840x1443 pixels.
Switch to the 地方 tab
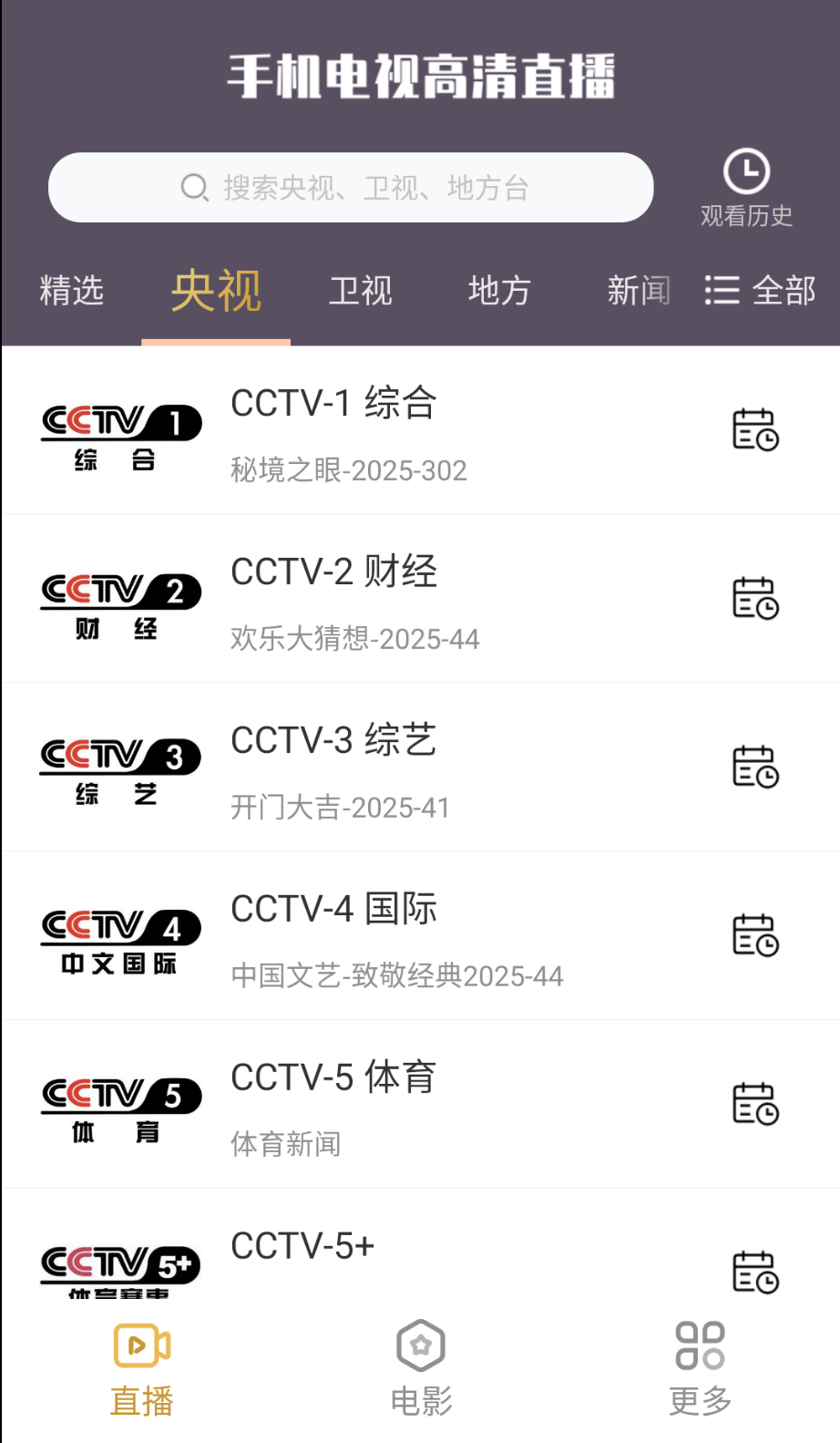(499, 290)
